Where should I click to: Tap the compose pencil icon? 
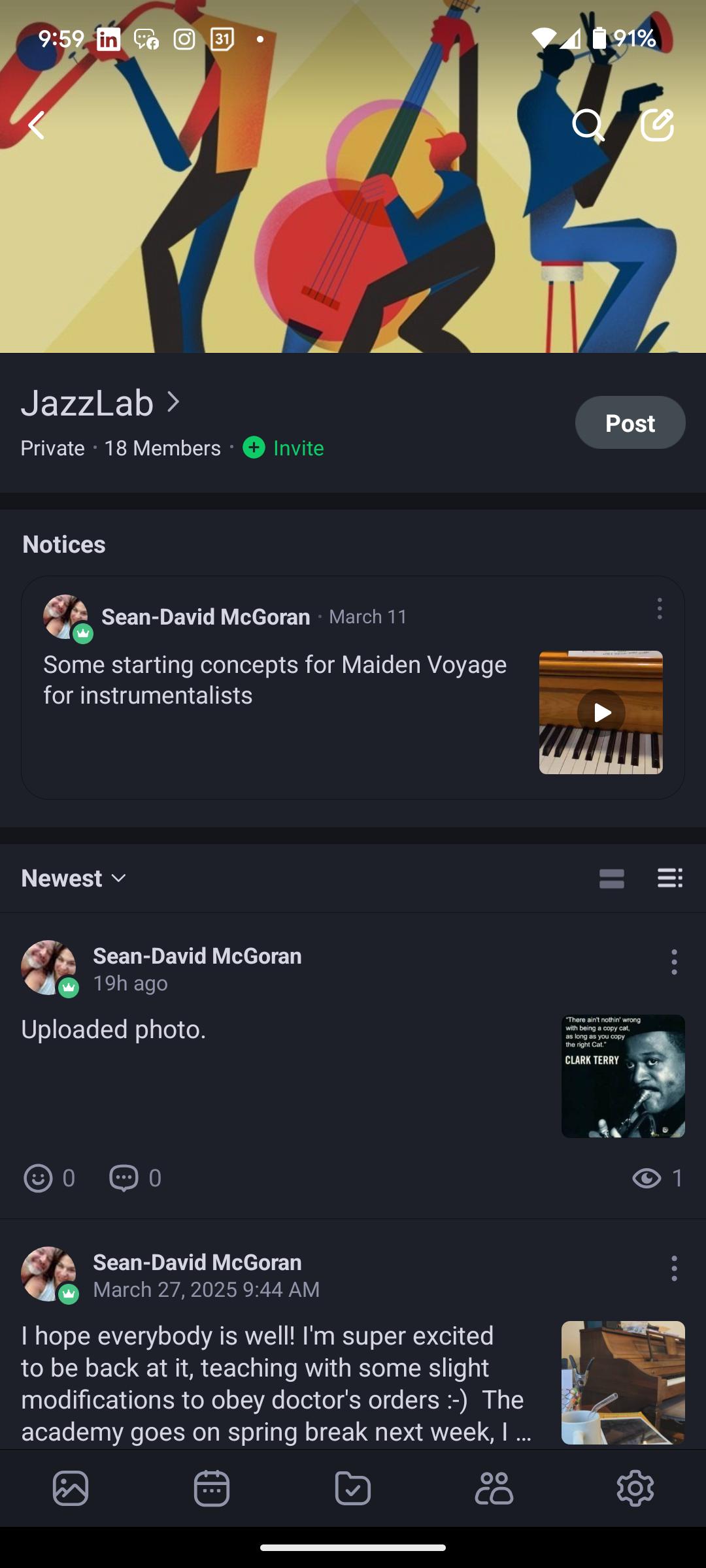pyautogui.click(x=657, y=125)
